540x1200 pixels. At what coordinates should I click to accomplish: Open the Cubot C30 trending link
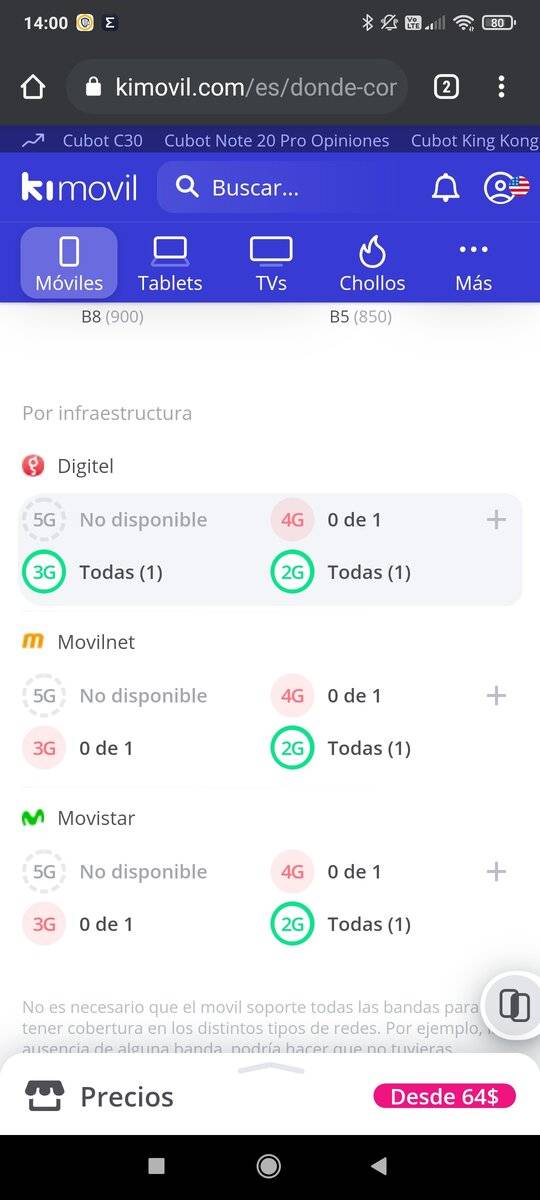(102, 141)
